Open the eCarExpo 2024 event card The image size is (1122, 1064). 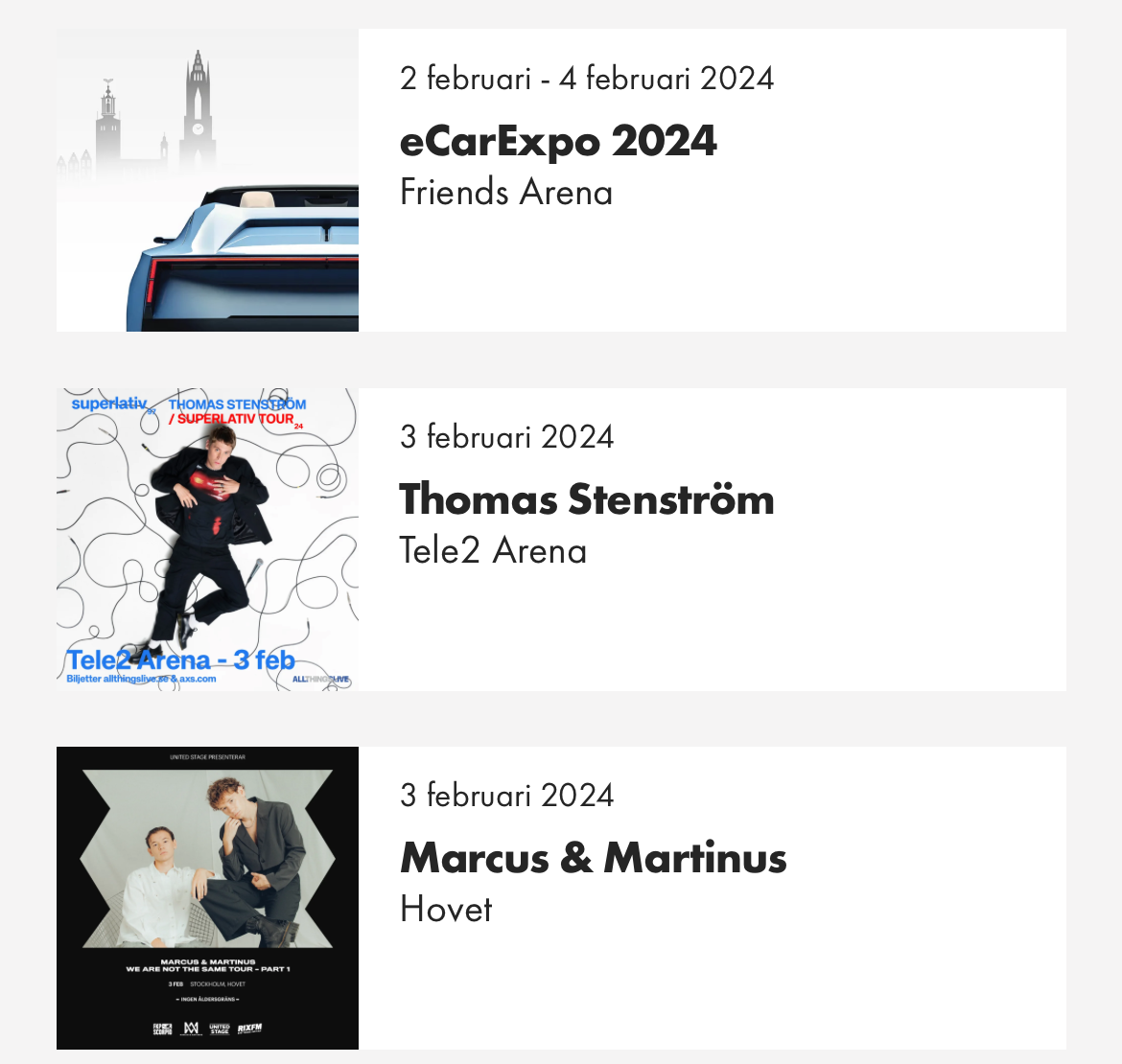click(558, 142)
